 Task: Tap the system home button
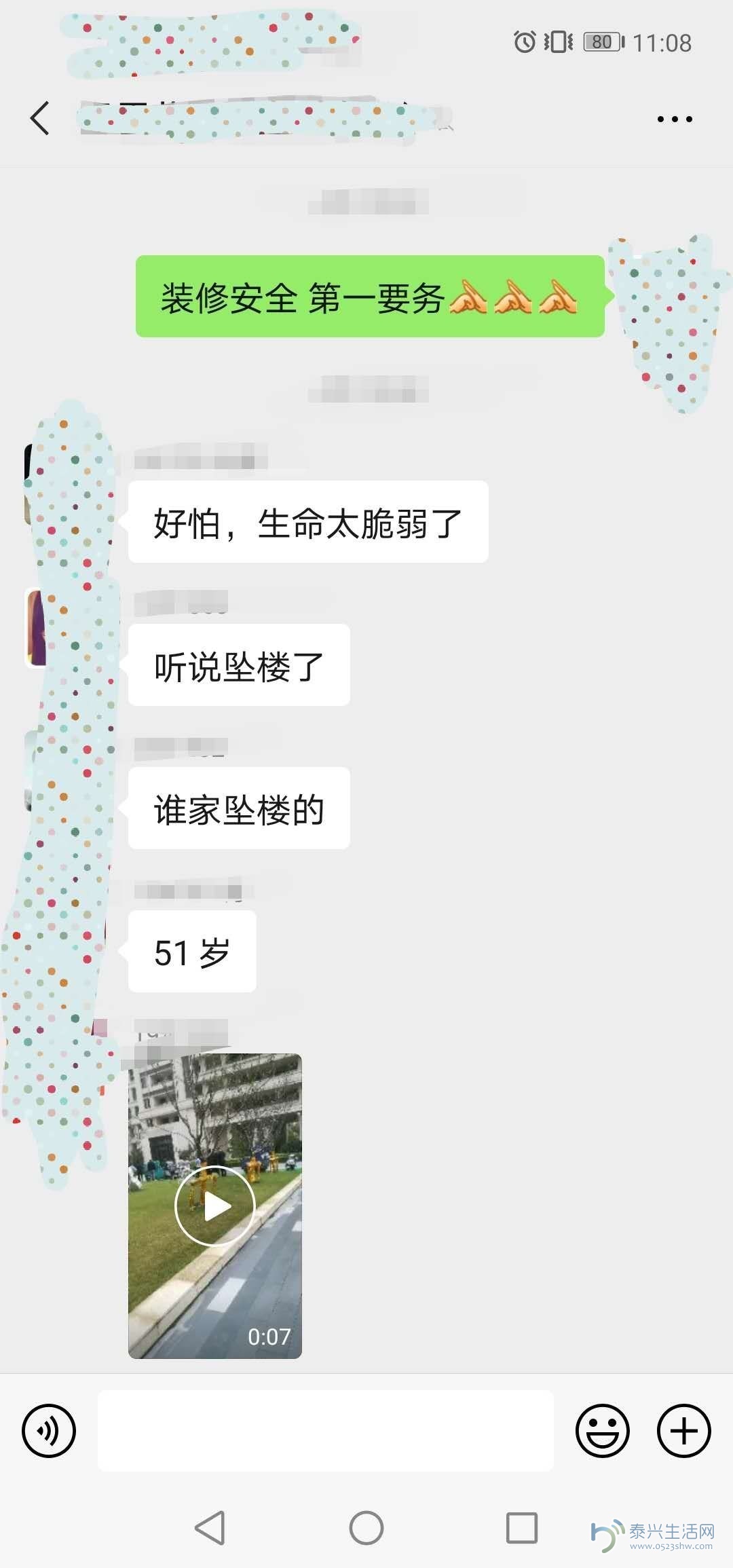click(x=366, y=1528)
